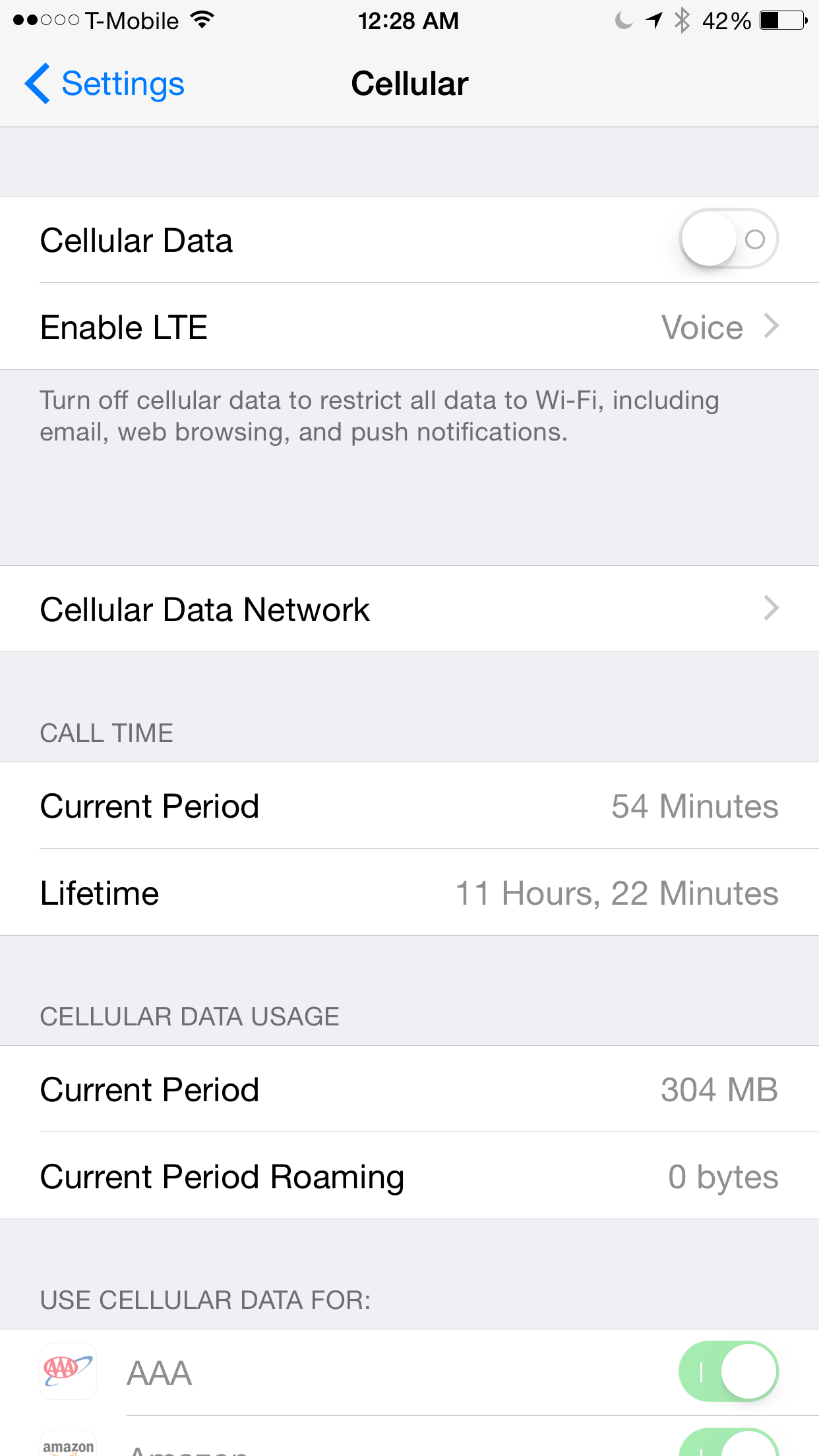The width and height of the screenshot is (819, 1456).
Task: Open the Enable LTE options
Action: pos(409,327)
